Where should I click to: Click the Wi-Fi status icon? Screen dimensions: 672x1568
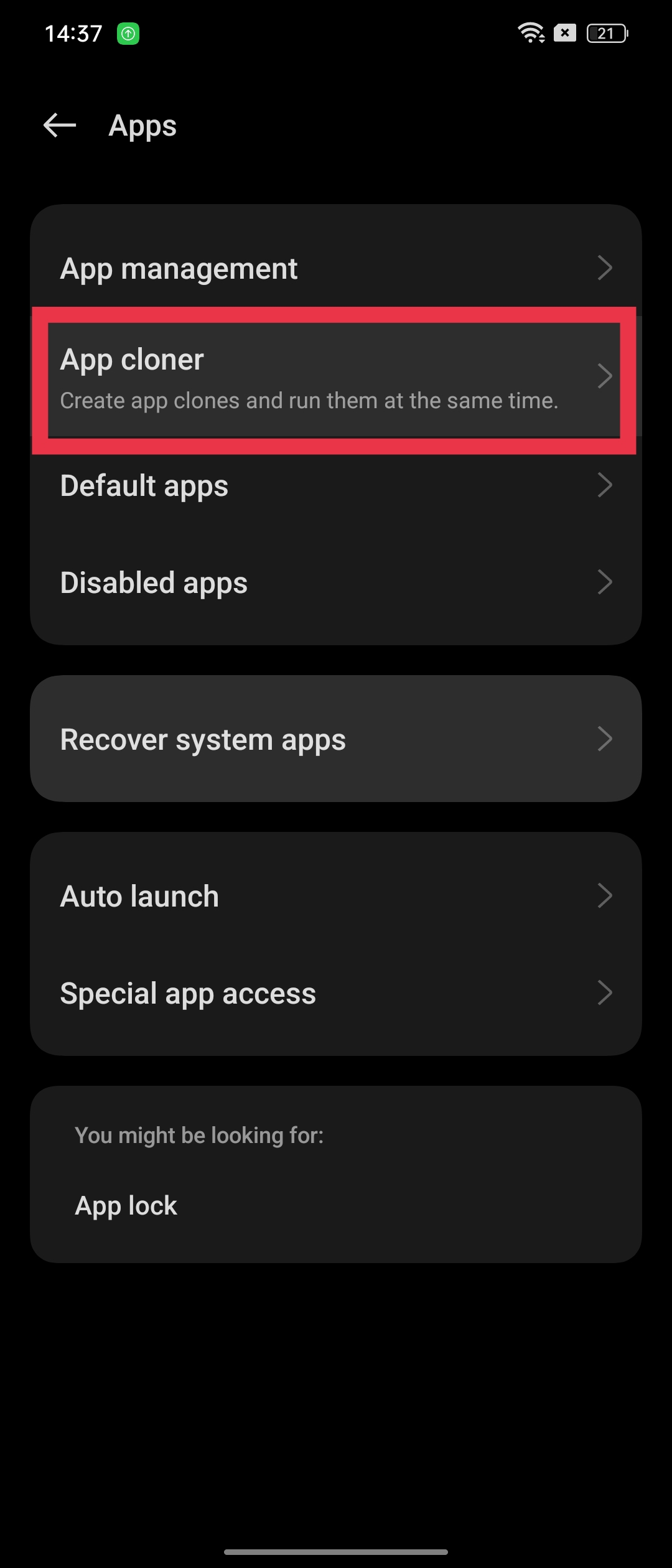tap(530, 32)
